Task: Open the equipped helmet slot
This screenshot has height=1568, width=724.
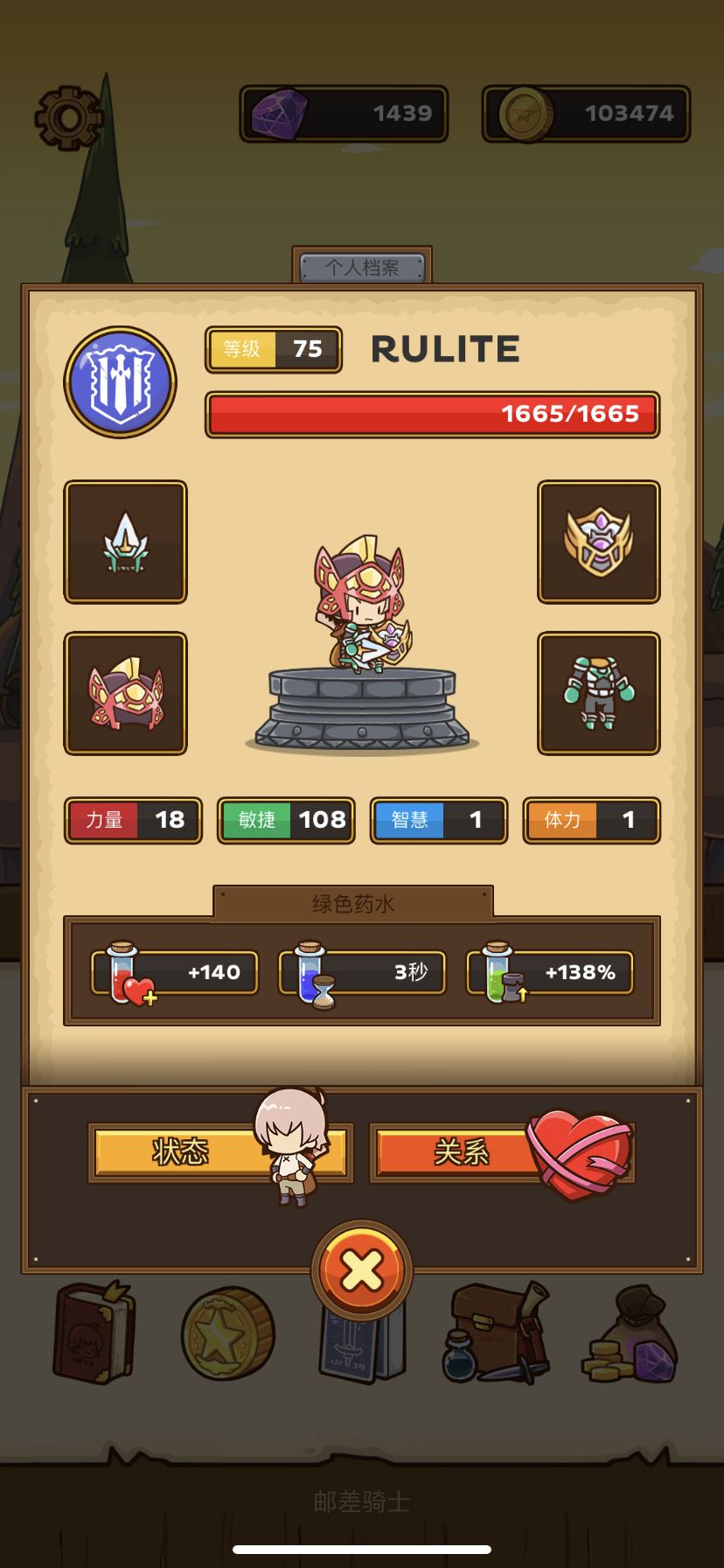Action: [x=124, y=694]
